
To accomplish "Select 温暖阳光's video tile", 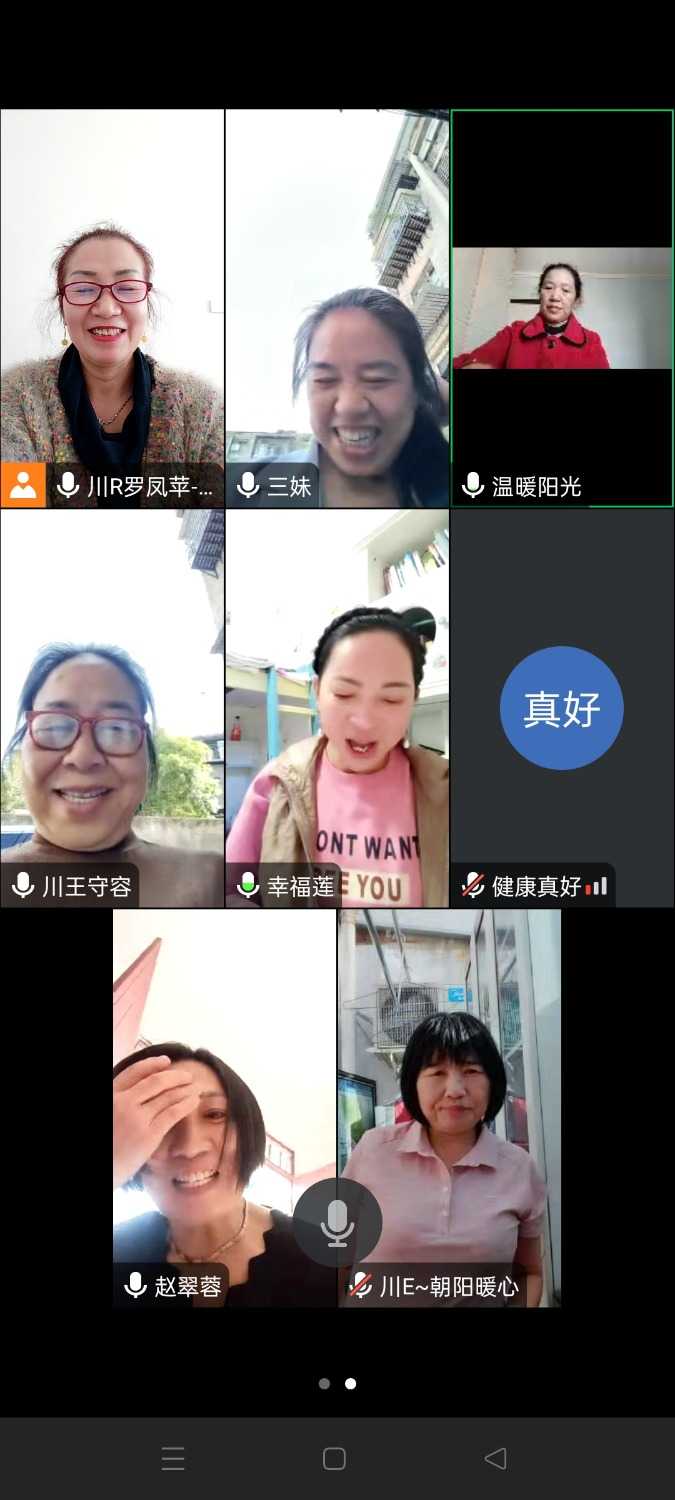I will tap(562, 308).
